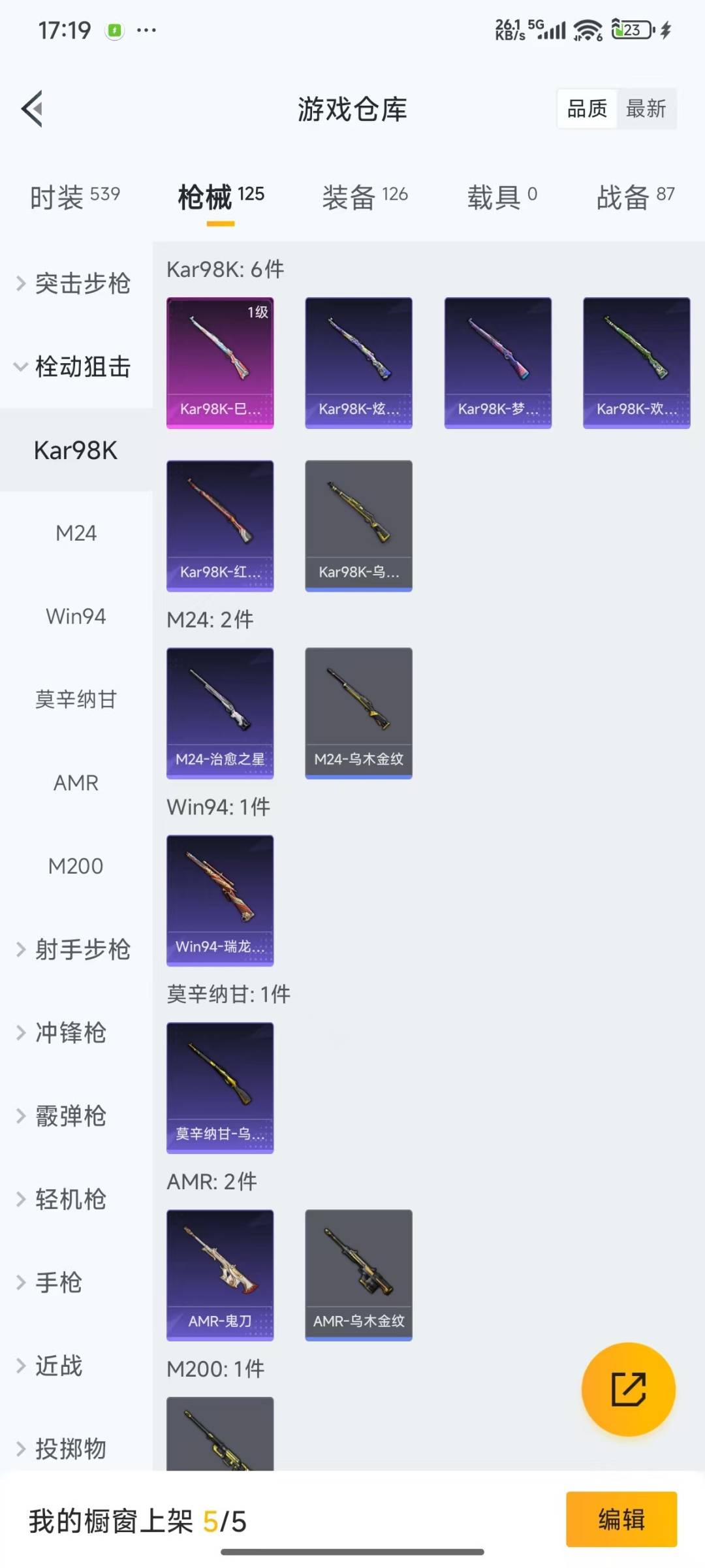Switch to the 战备 tab

point(635,197)
